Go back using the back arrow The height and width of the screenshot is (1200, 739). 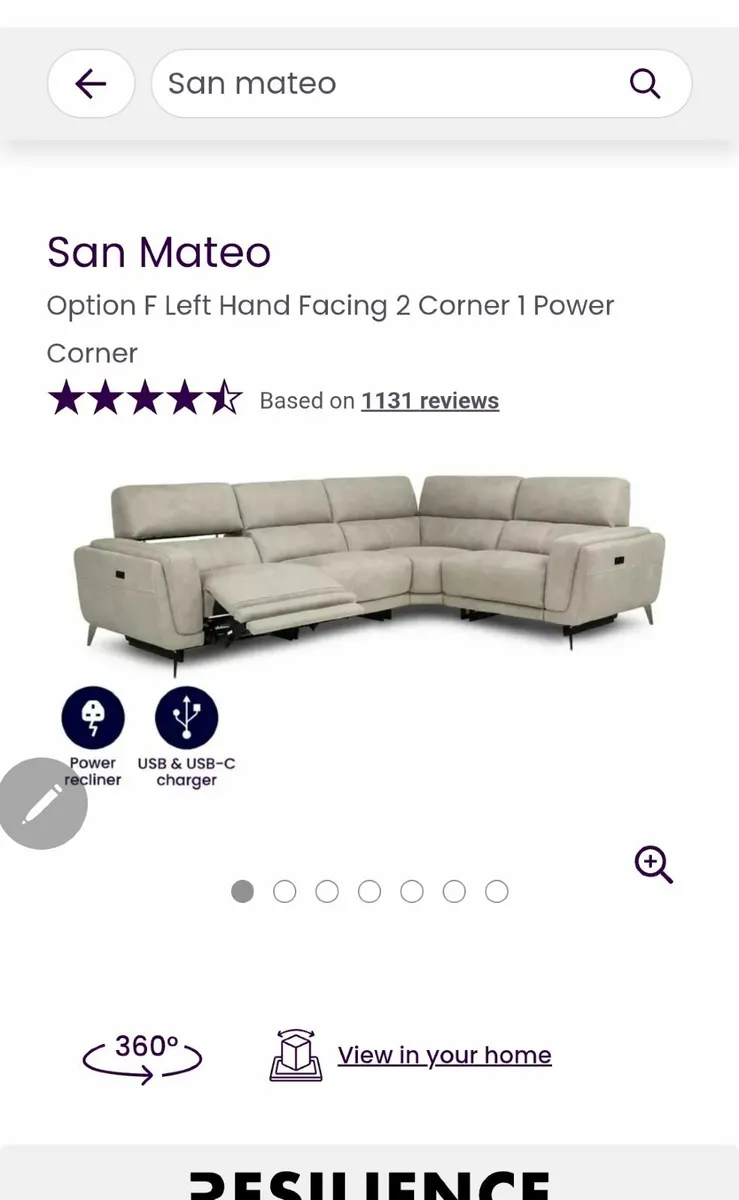click(x=91, y=83)
